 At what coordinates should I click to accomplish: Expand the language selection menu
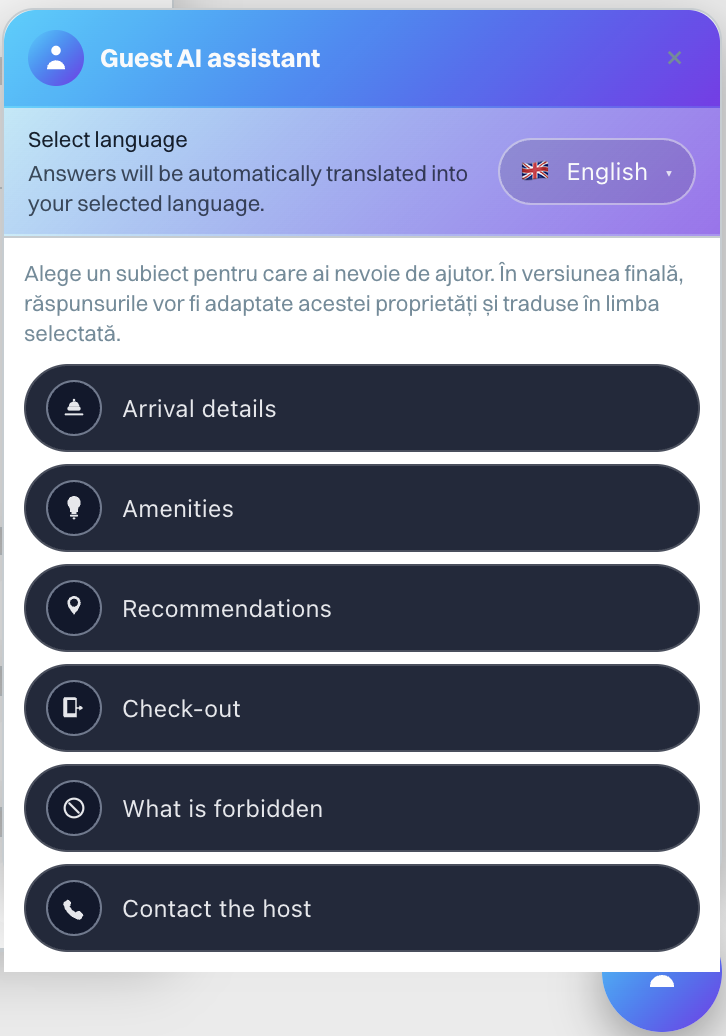596,171
